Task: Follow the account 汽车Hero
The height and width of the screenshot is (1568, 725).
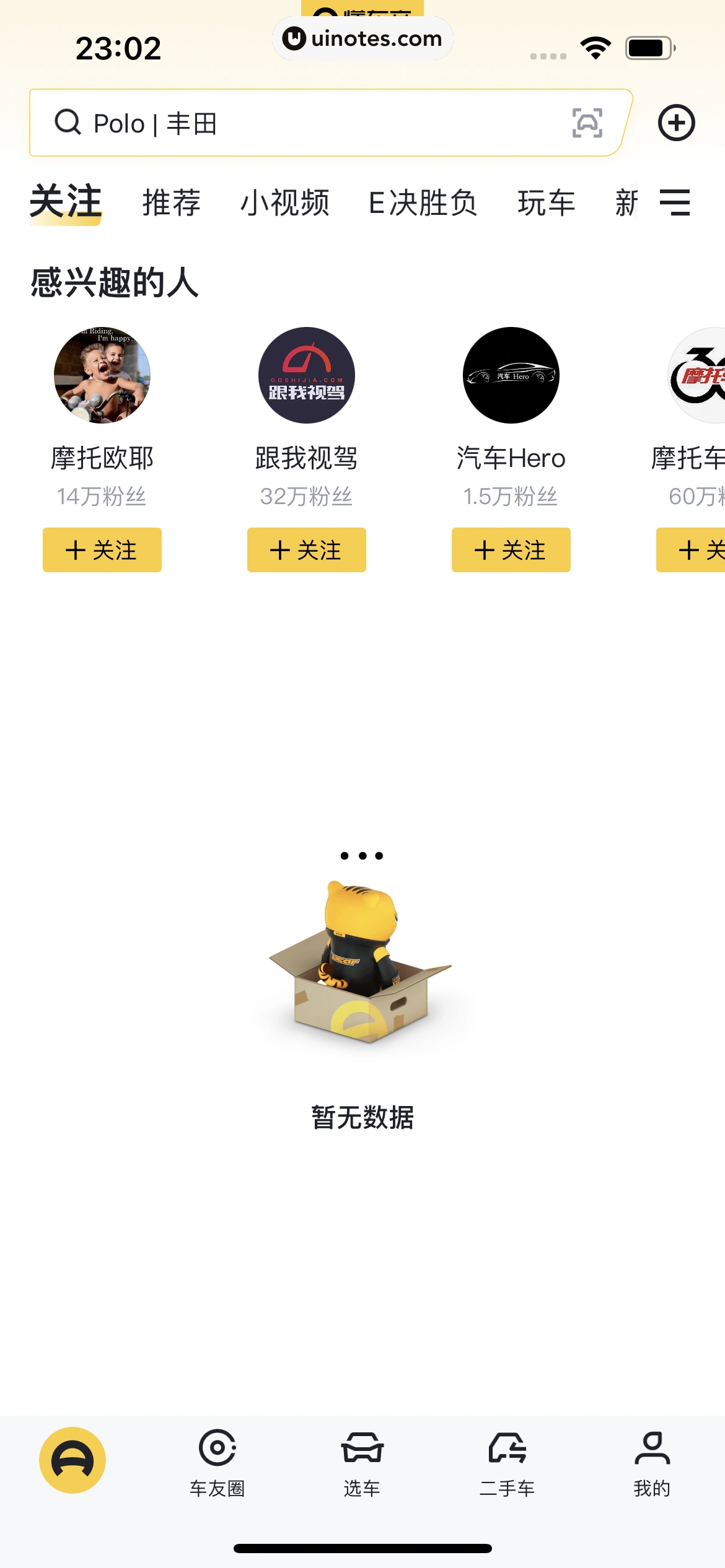Action: pos(511,550)
